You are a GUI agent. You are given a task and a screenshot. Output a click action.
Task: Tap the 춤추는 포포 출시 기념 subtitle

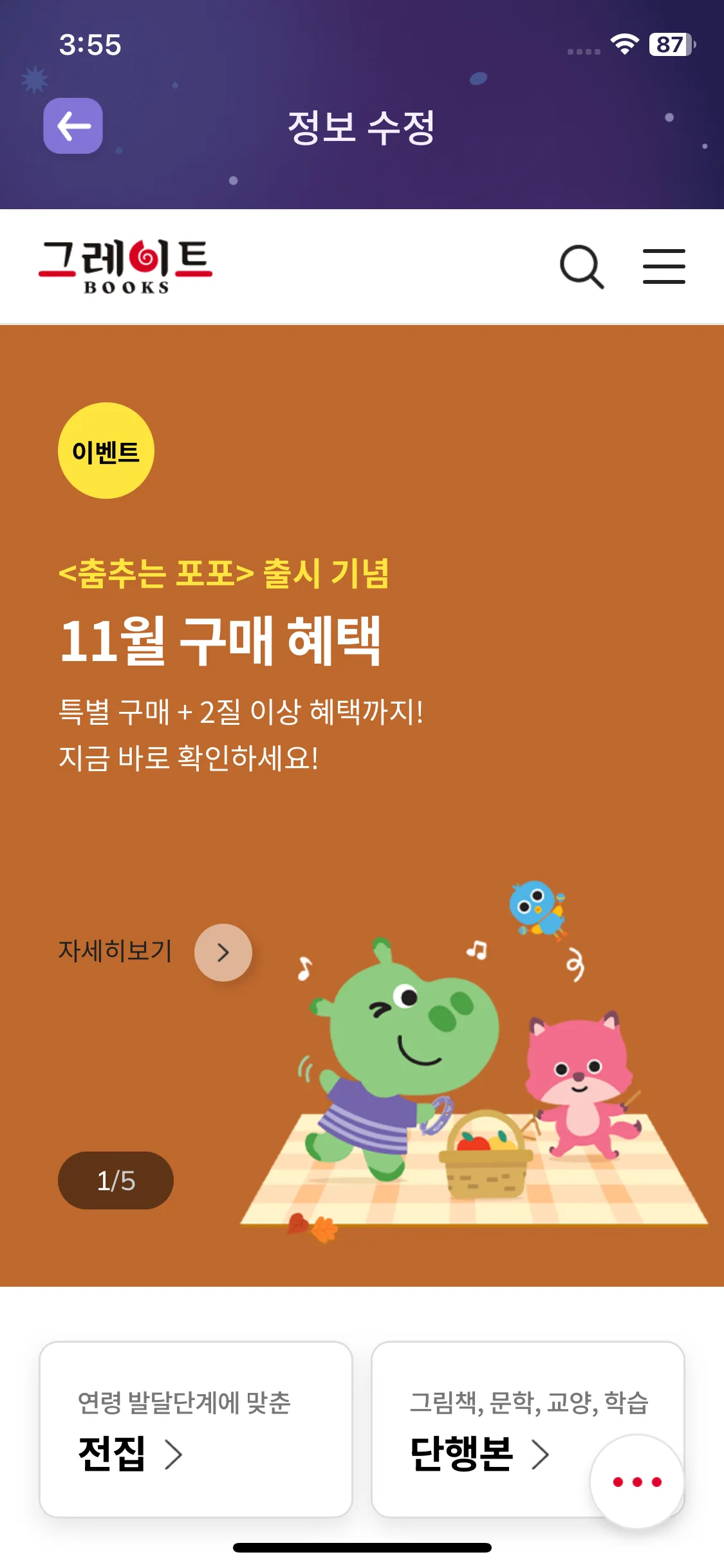click(x=227, y=576)
